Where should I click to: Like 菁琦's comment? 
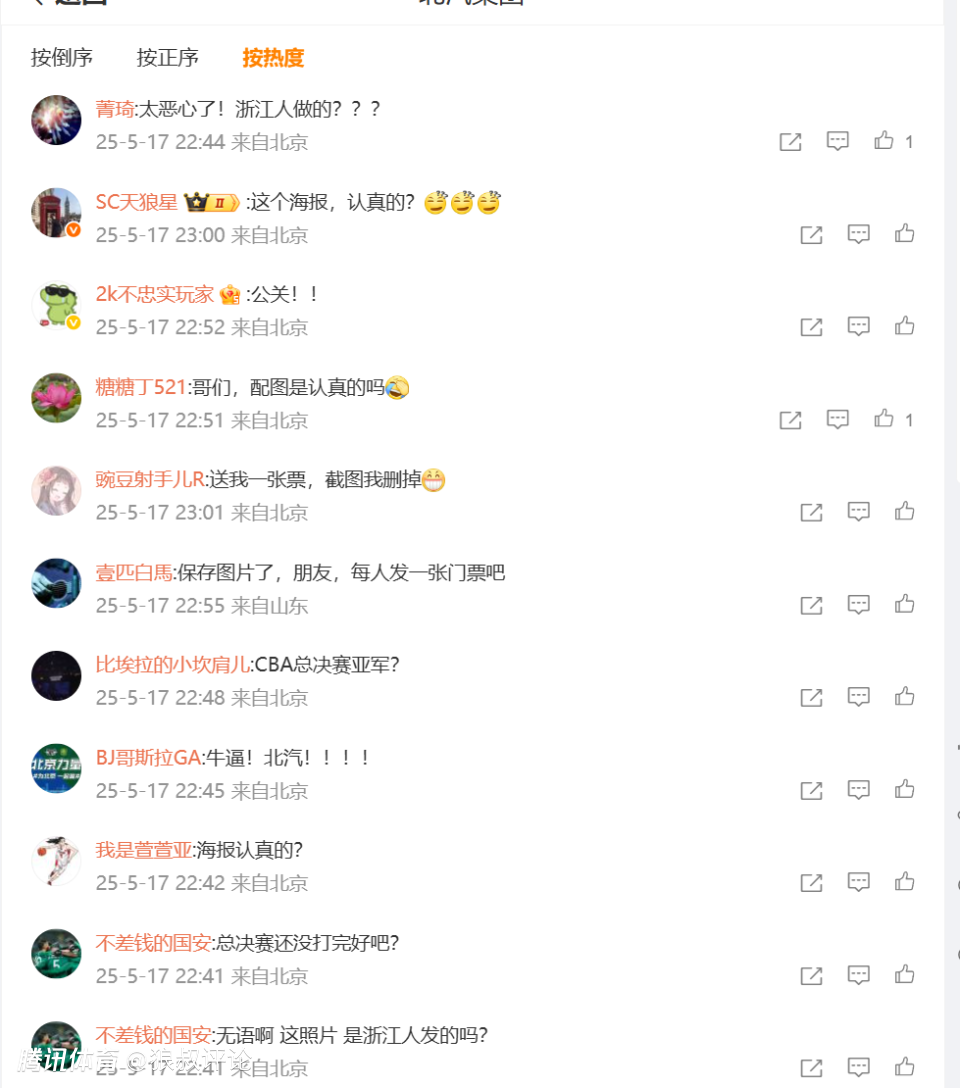click(x=884, y=141)
